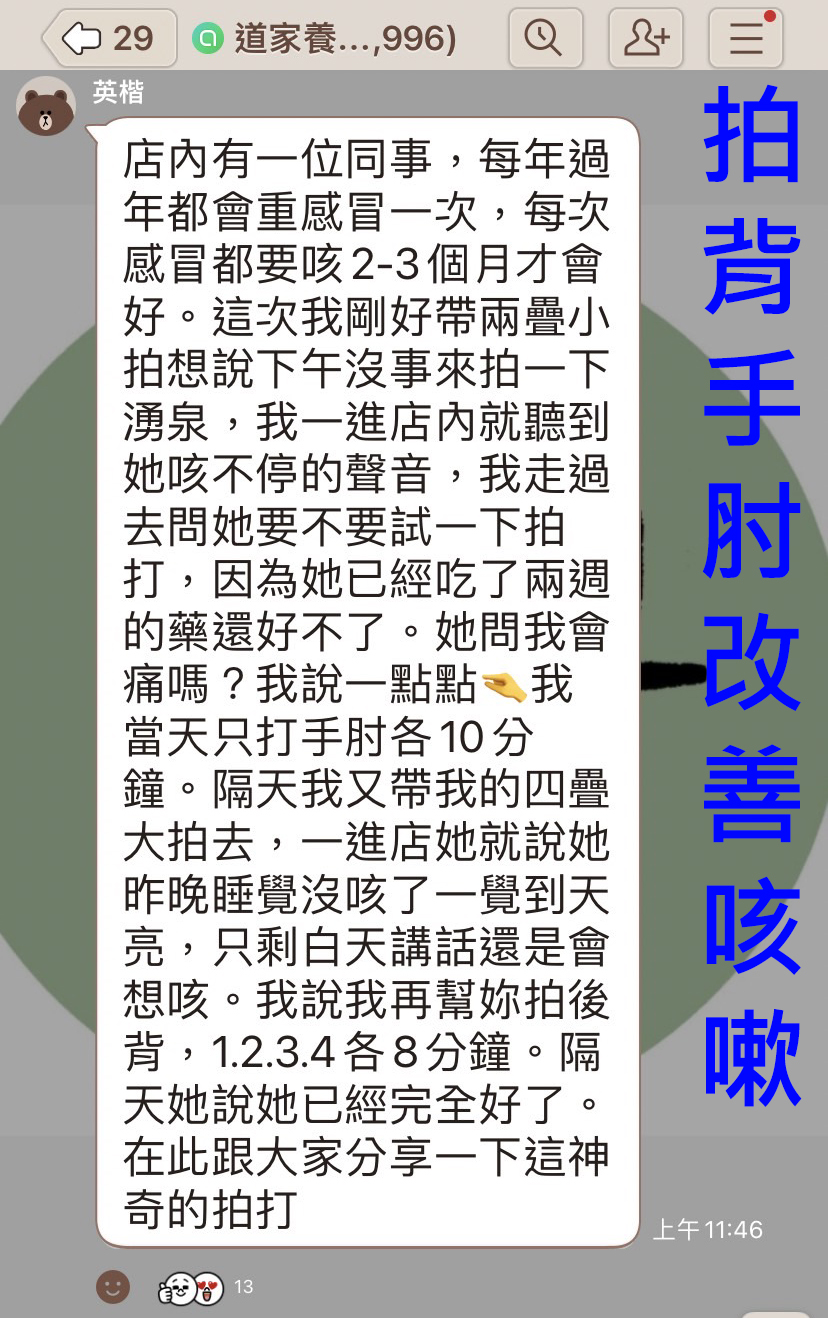
Task: Open the chat menu
Action: coord(746,38)
